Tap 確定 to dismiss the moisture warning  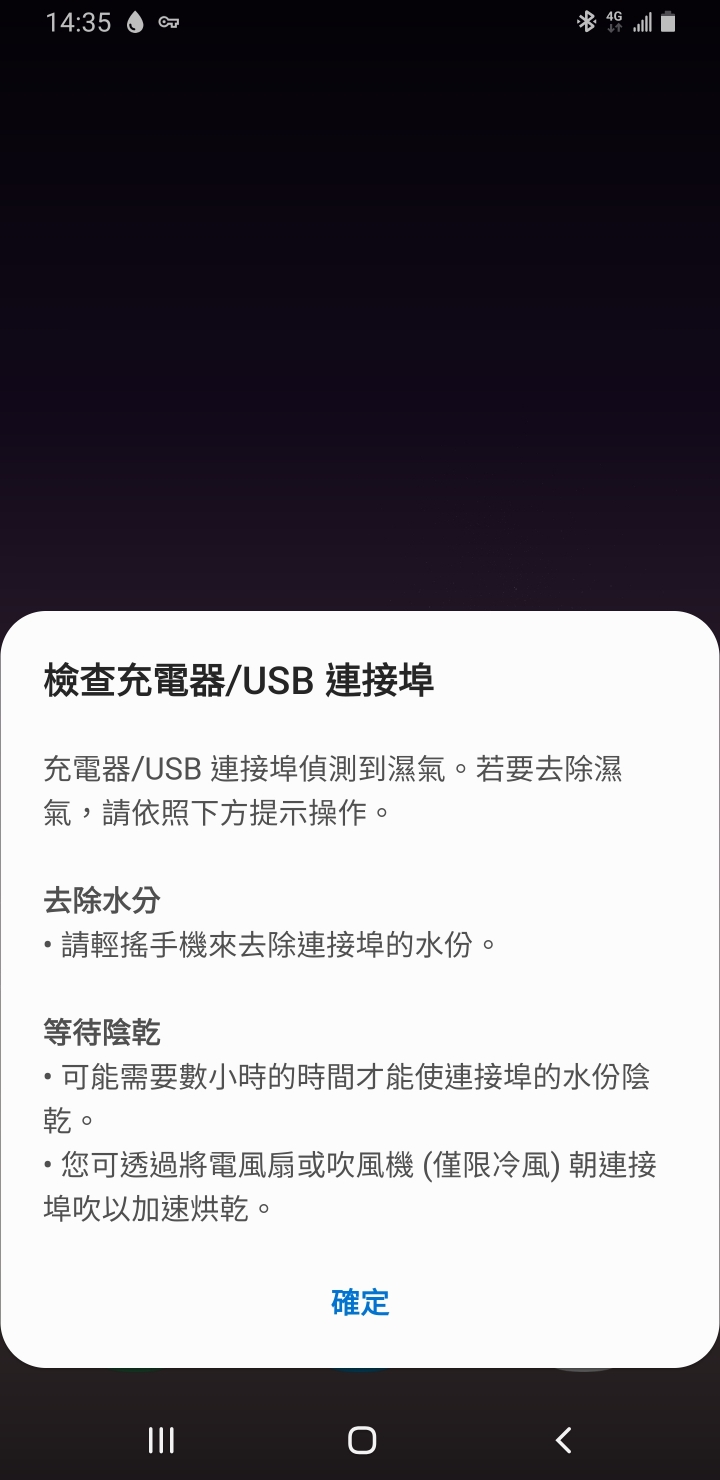(x=360, y=1302)
